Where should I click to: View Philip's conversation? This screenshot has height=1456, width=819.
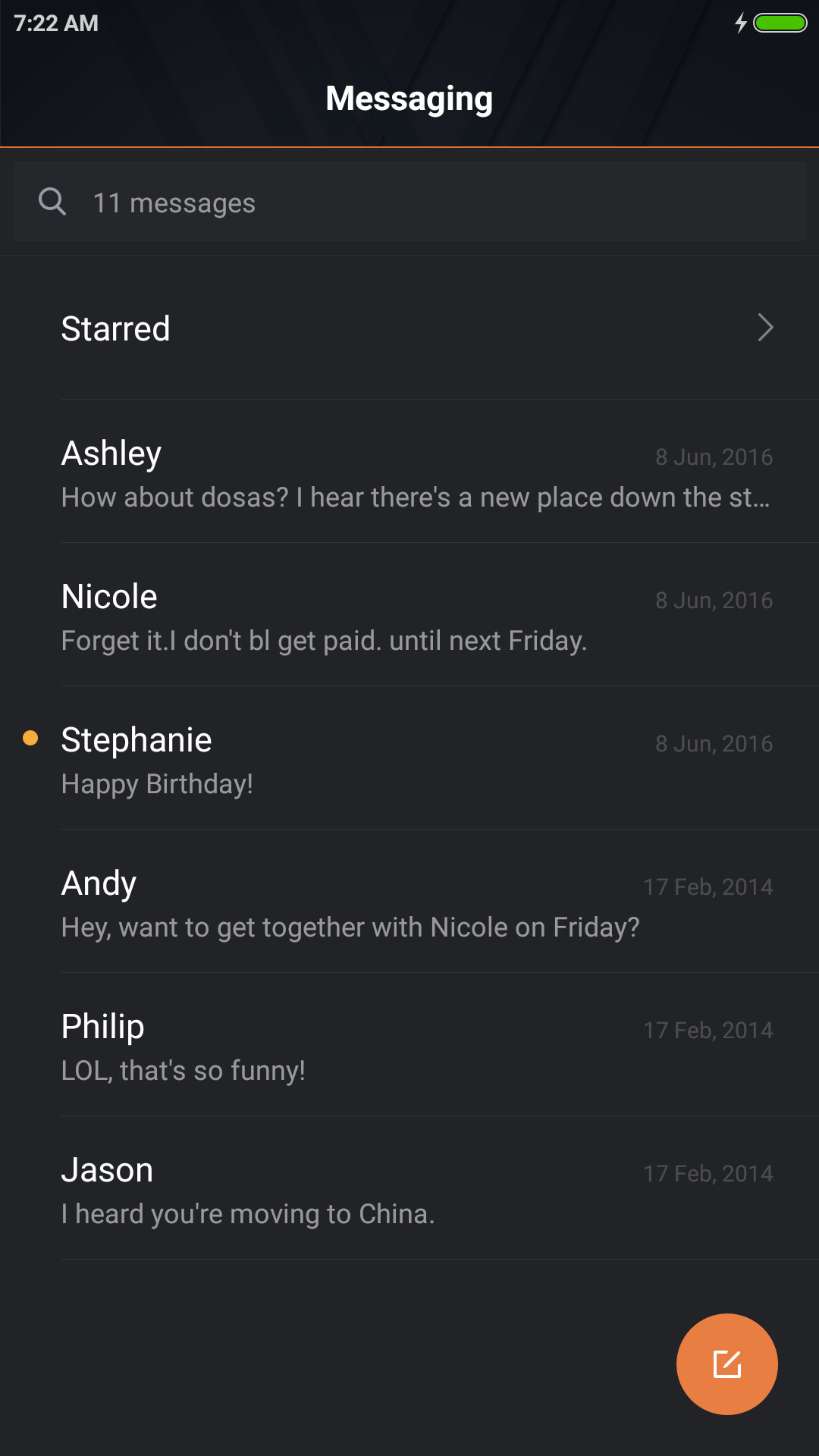pos(409,1045)
